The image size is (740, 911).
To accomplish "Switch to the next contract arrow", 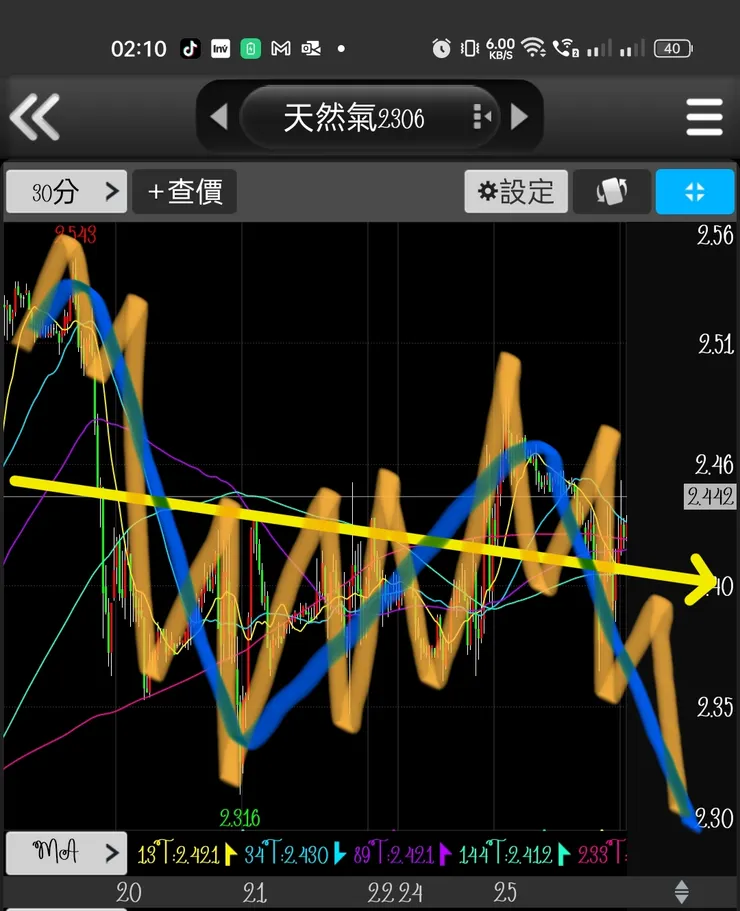I will [x=519, y=117].
